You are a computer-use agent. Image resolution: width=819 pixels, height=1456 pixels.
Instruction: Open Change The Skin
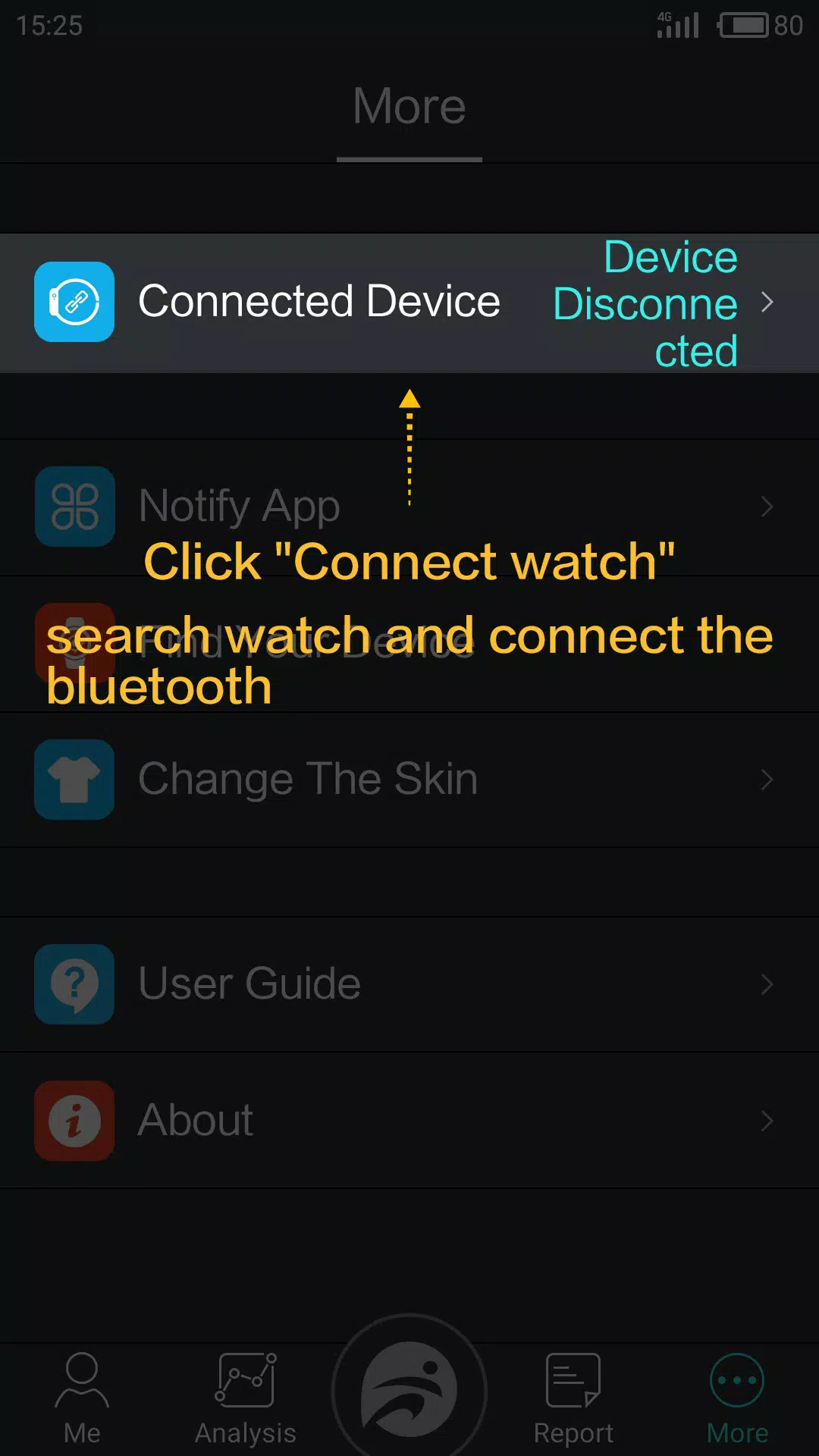409,780
